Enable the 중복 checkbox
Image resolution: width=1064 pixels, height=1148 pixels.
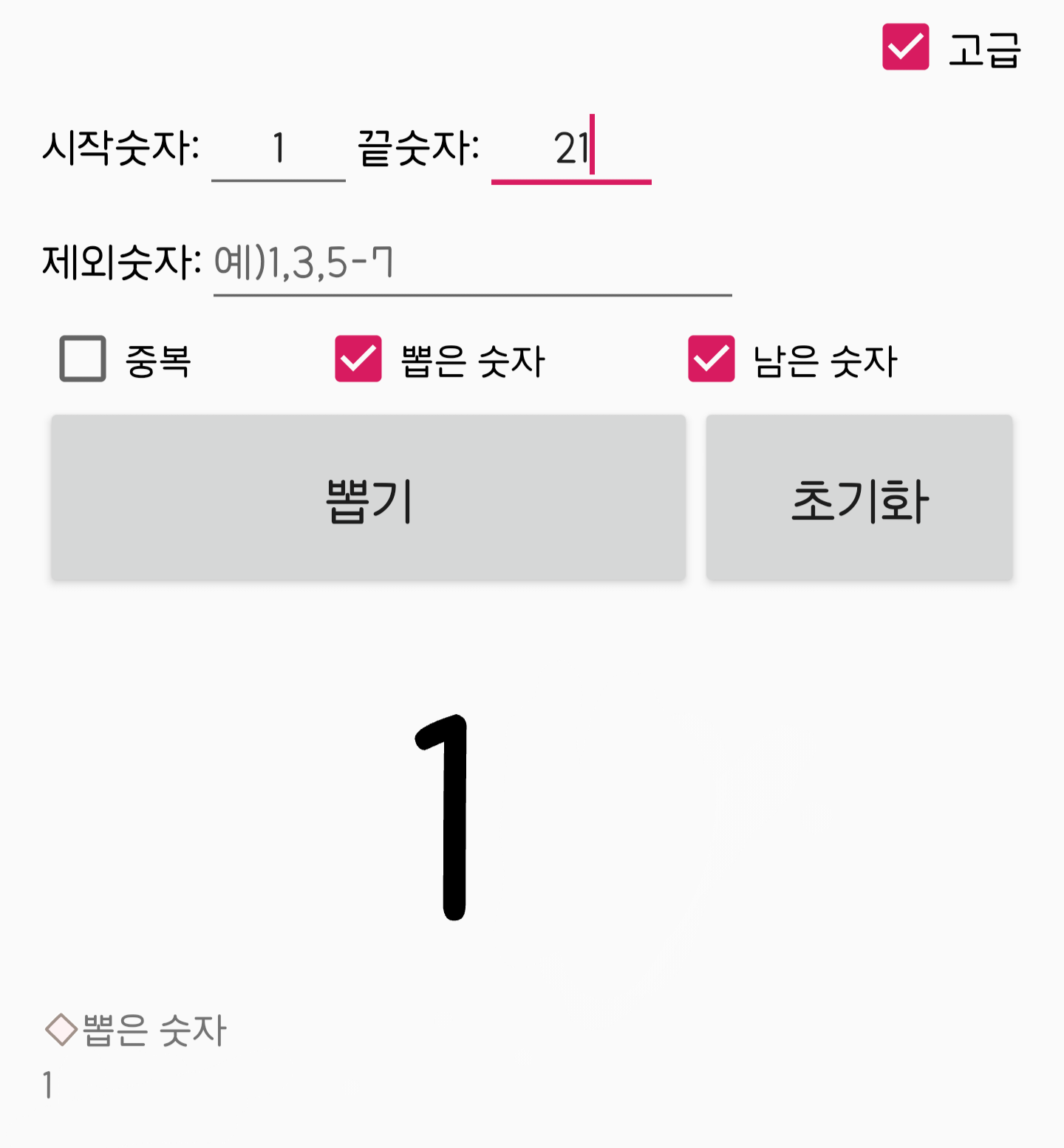(83, 359)
